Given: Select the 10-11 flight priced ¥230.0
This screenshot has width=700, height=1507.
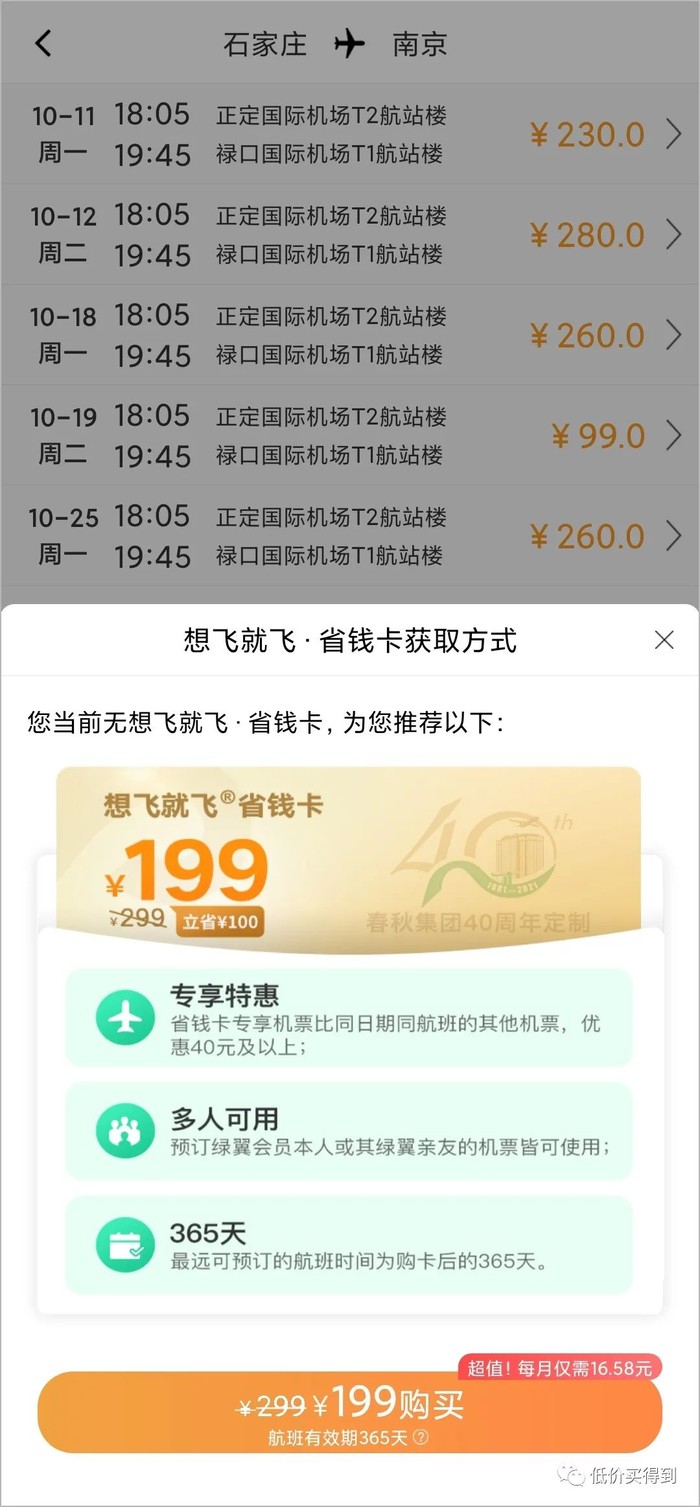Looking at the screenshot, I should 350,134.
